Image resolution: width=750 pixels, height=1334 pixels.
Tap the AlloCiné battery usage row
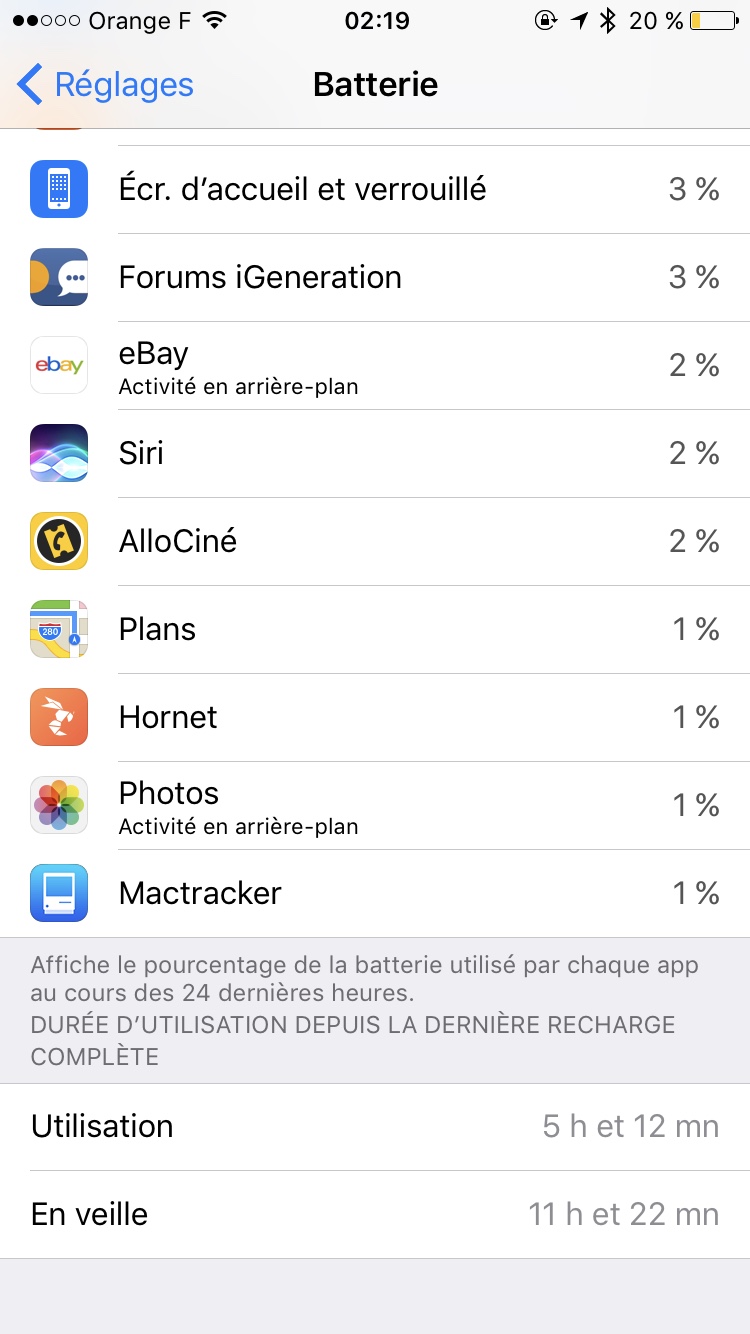coord(375,541)
